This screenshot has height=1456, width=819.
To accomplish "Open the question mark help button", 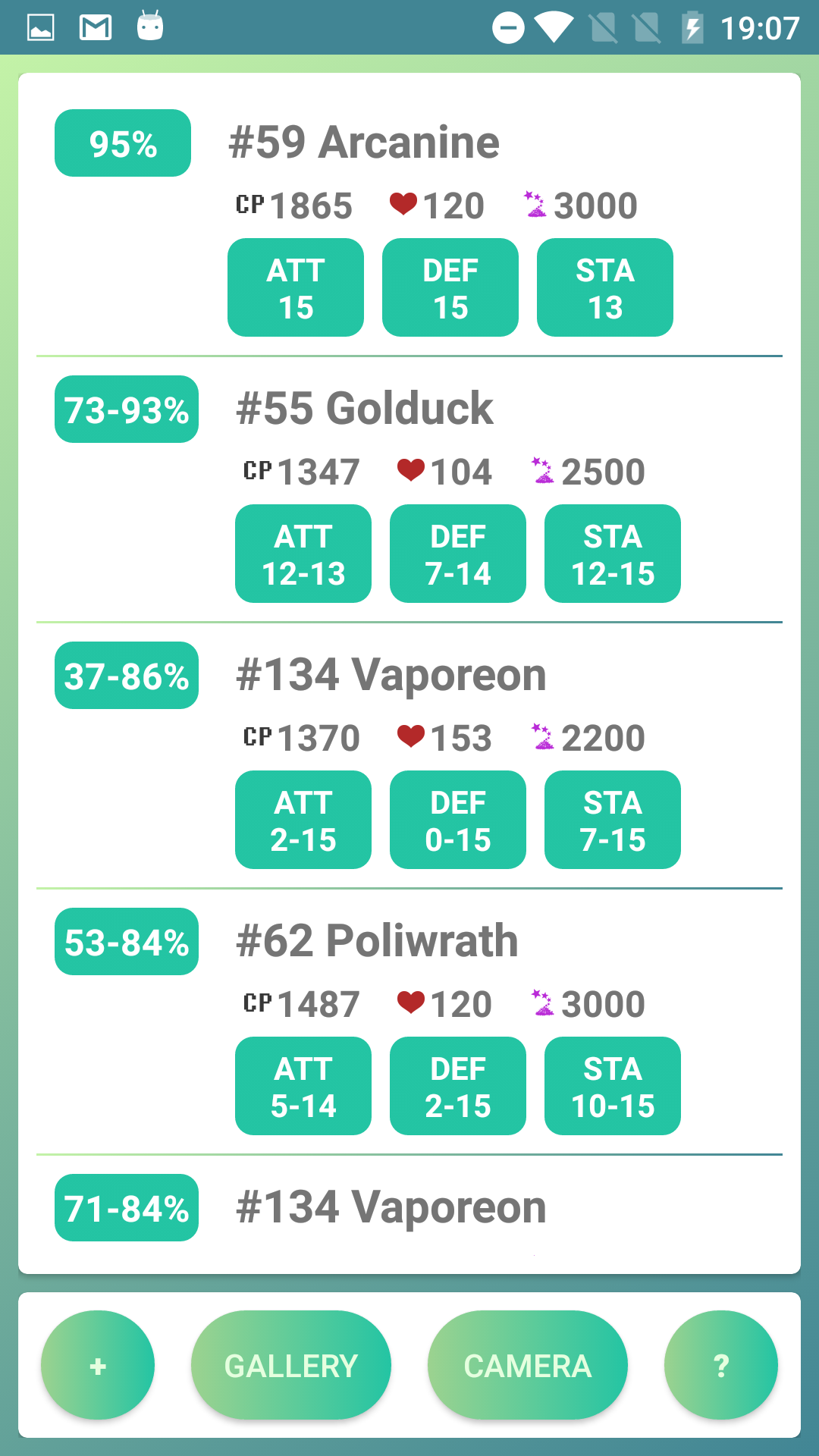I will pos(720,1365).
